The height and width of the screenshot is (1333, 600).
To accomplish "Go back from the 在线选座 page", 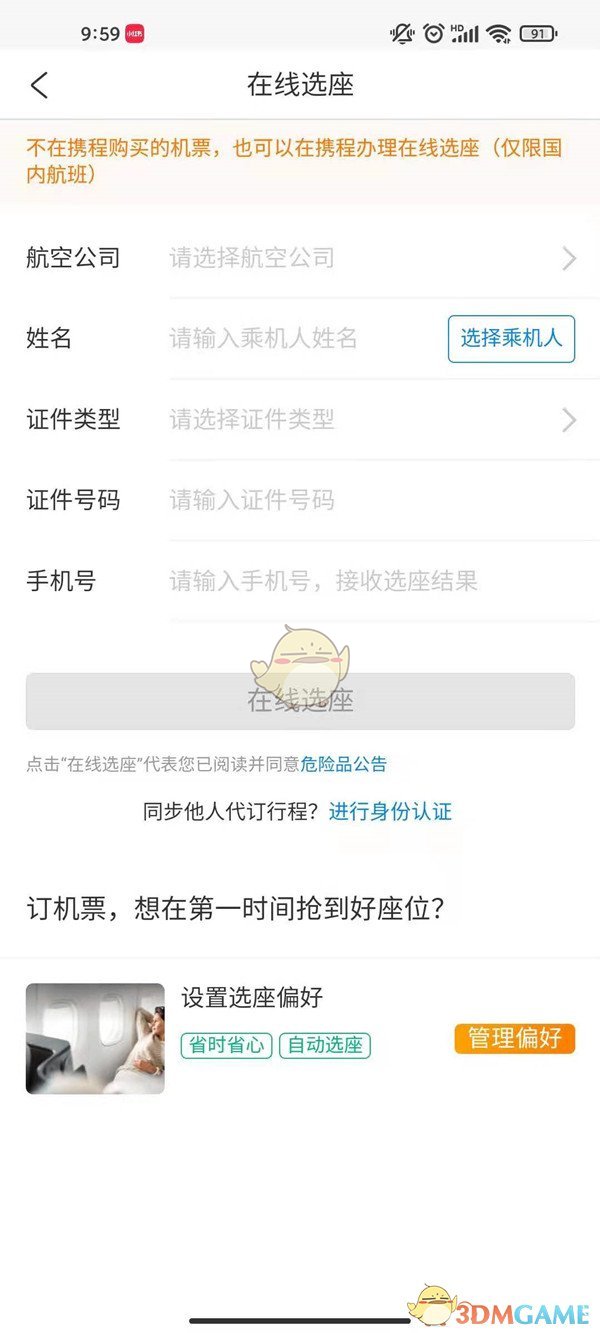I will coord(39,85).
